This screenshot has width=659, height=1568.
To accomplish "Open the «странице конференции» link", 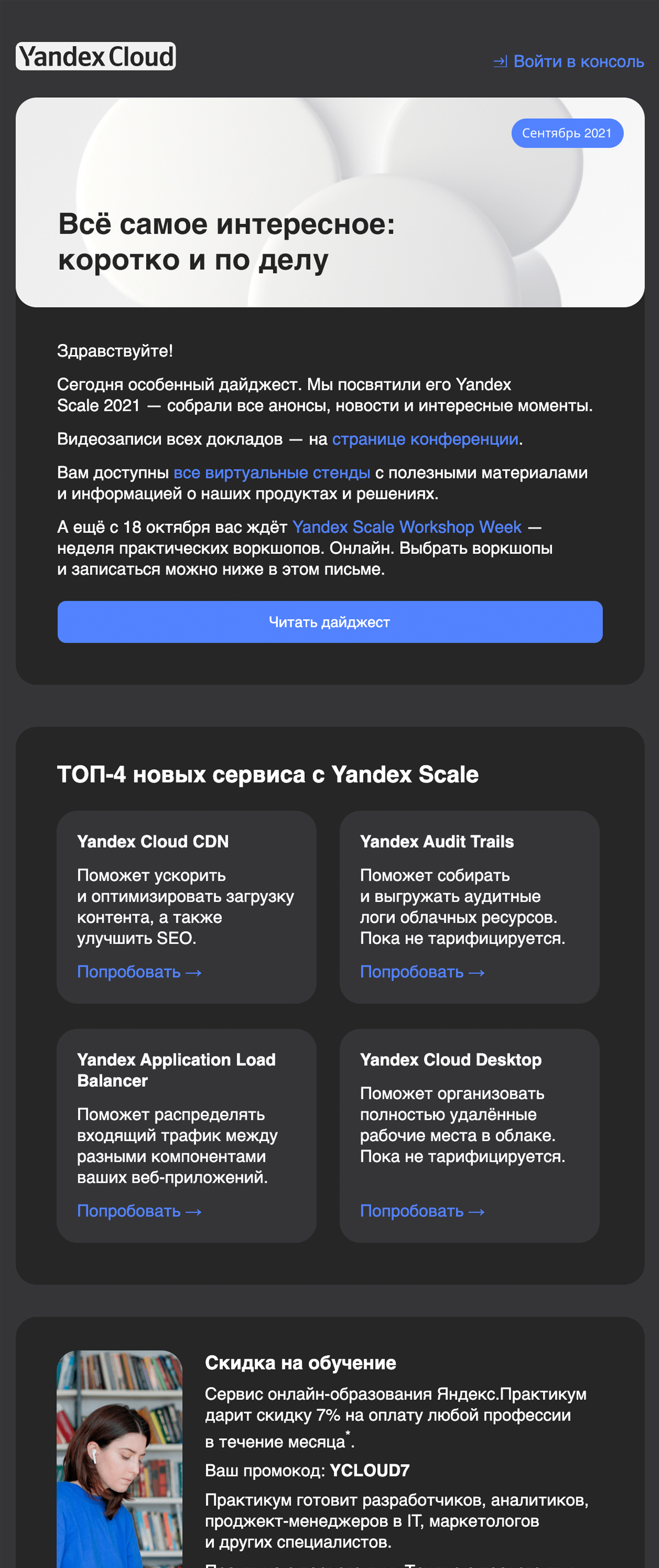I will click(x=425, y=439).
